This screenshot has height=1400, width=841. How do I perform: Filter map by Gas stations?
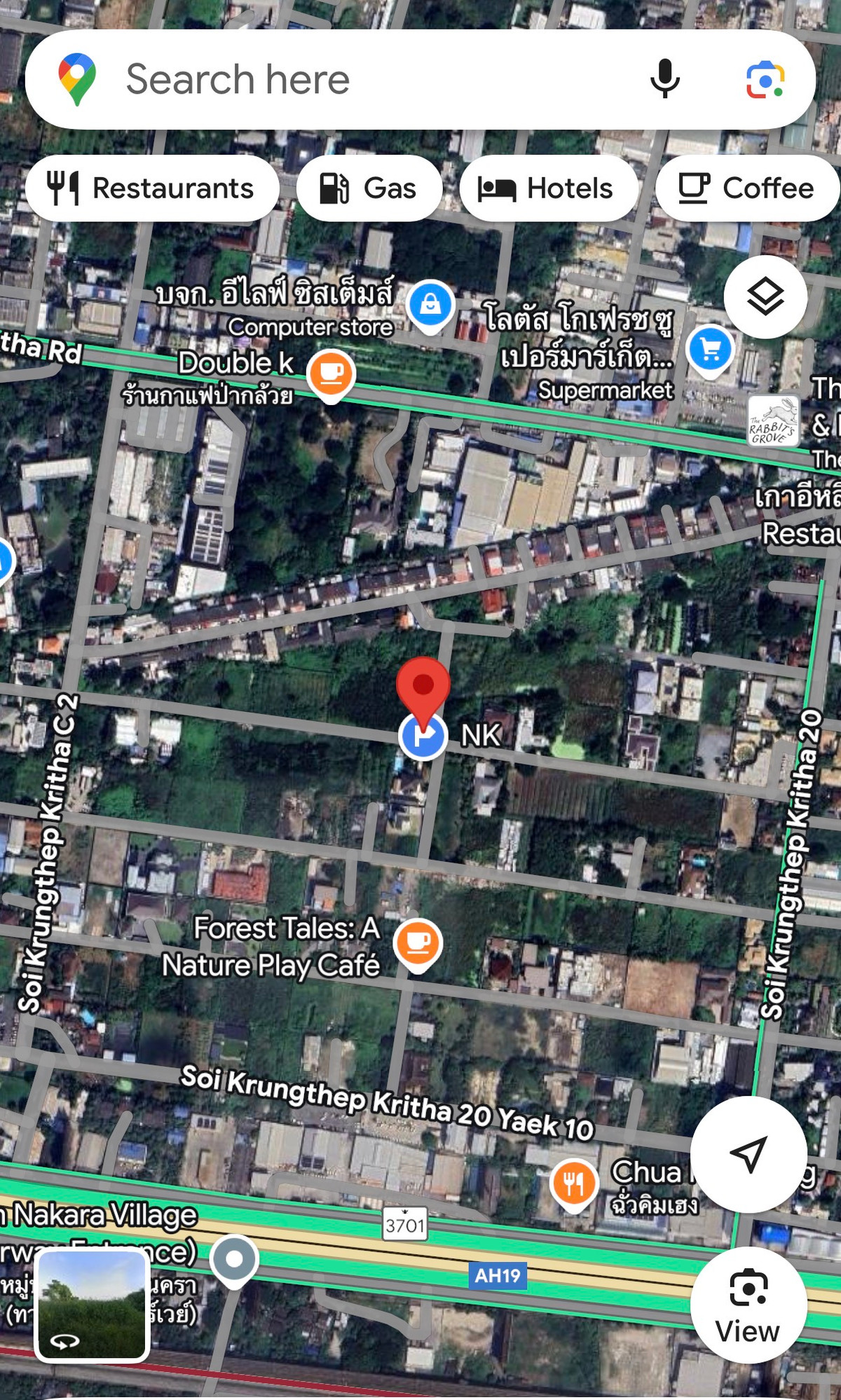click(x=369, y=188)
